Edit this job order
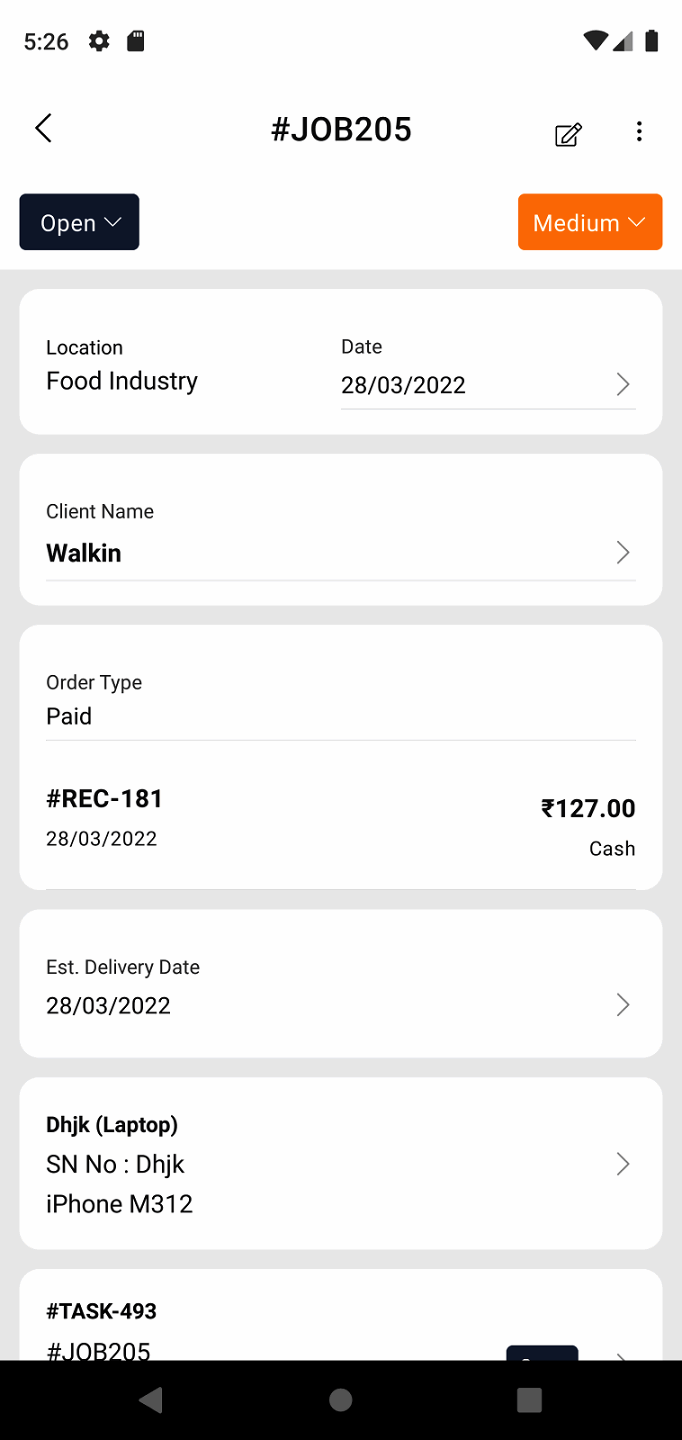The width and height of the screenshot is (682, 1440). 568,134
